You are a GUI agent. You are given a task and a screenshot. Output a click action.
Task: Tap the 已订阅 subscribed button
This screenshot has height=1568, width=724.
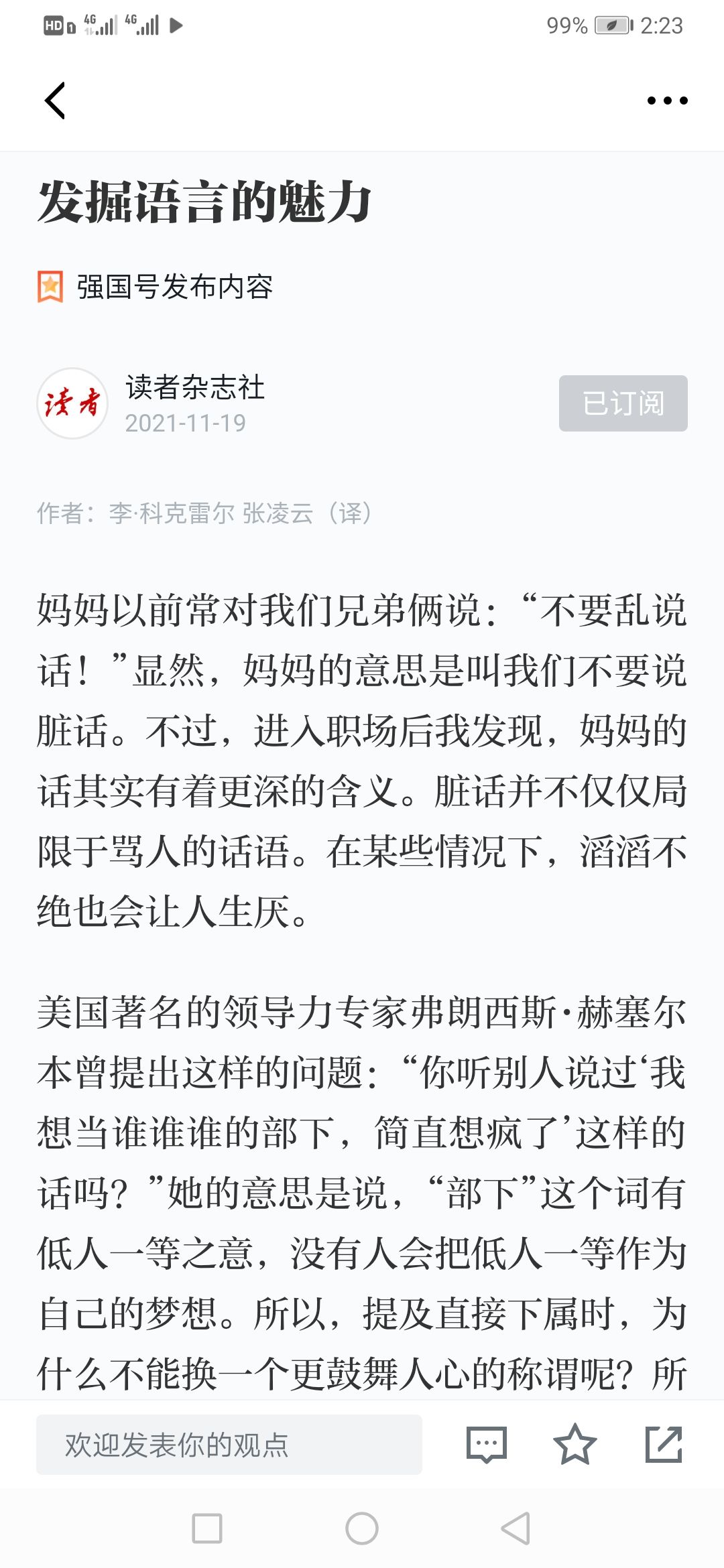(x=623, y=403)
